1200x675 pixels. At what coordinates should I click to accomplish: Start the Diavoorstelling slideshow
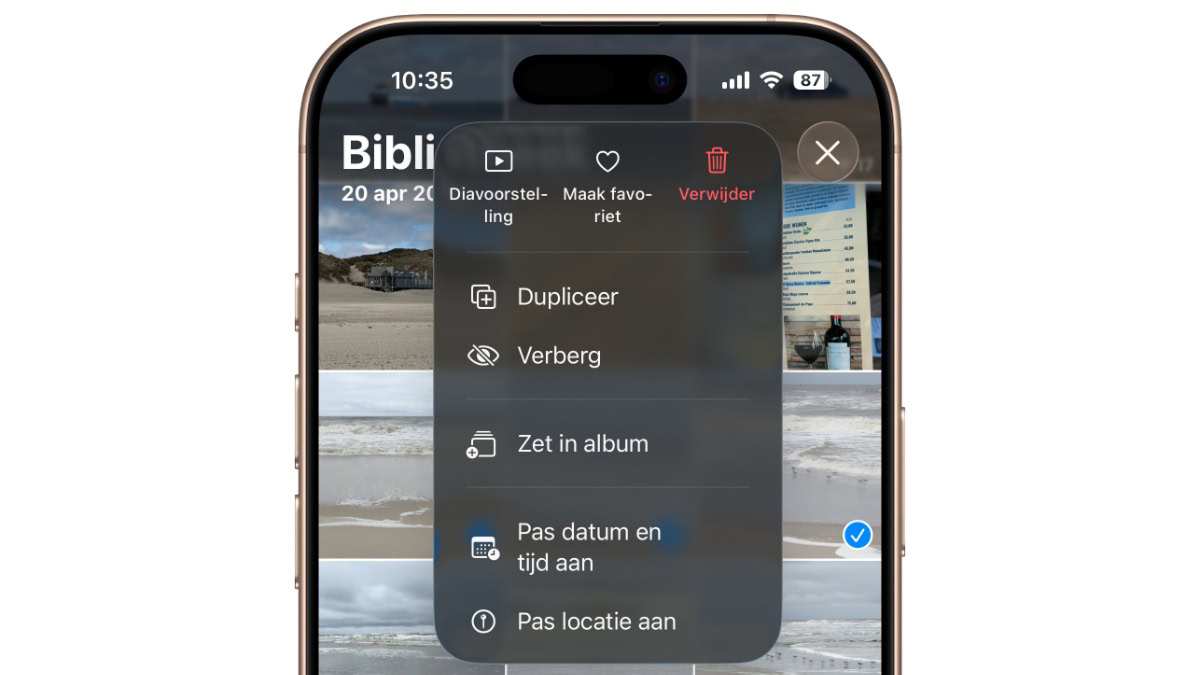coord(498,185)
